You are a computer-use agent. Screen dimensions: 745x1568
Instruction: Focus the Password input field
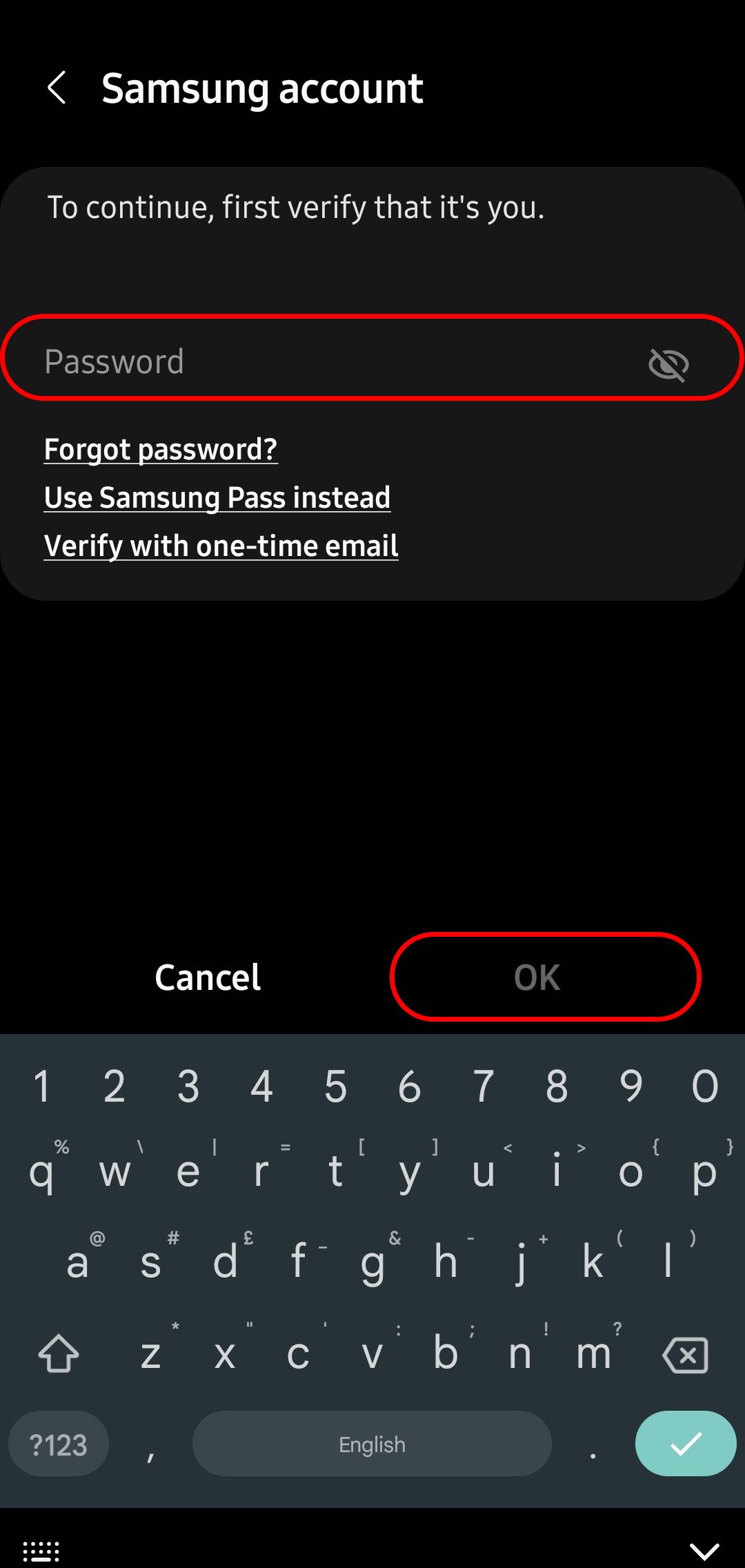click(331, 360)
